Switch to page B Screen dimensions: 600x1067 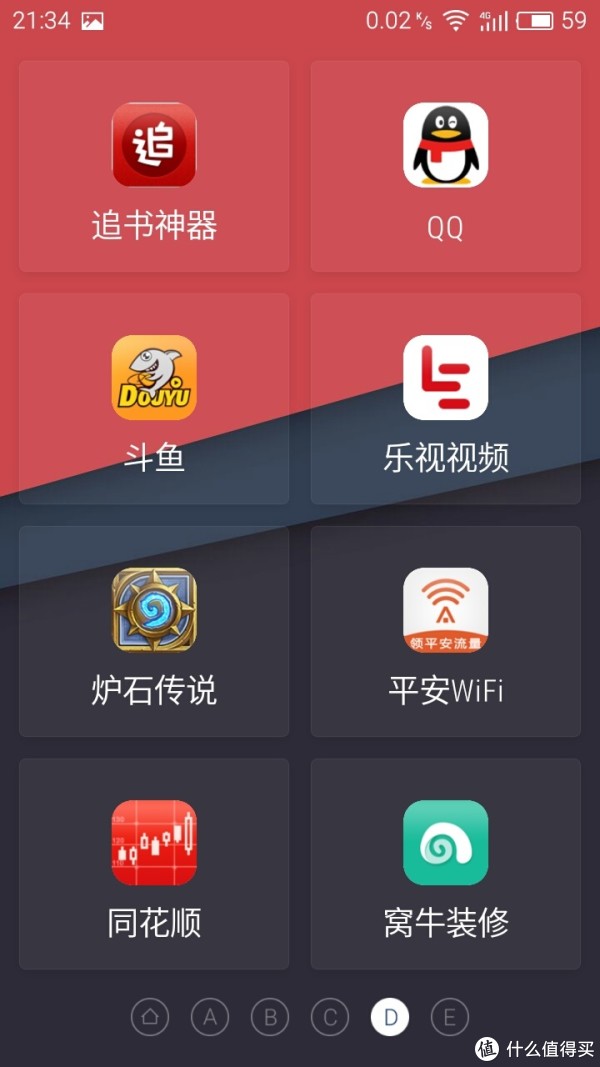(x=270, y=1017)
